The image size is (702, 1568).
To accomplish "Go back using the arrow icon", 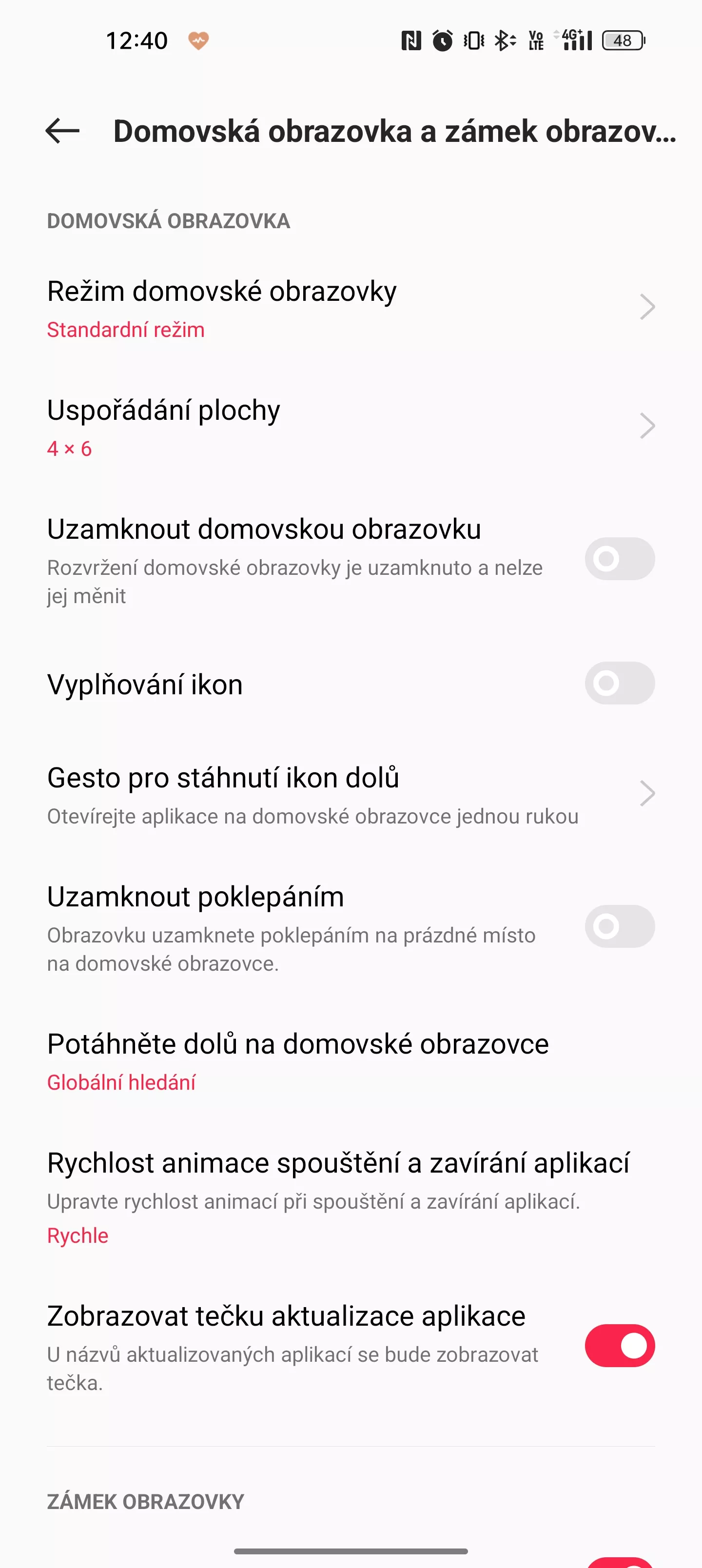I will coord(62,131).
